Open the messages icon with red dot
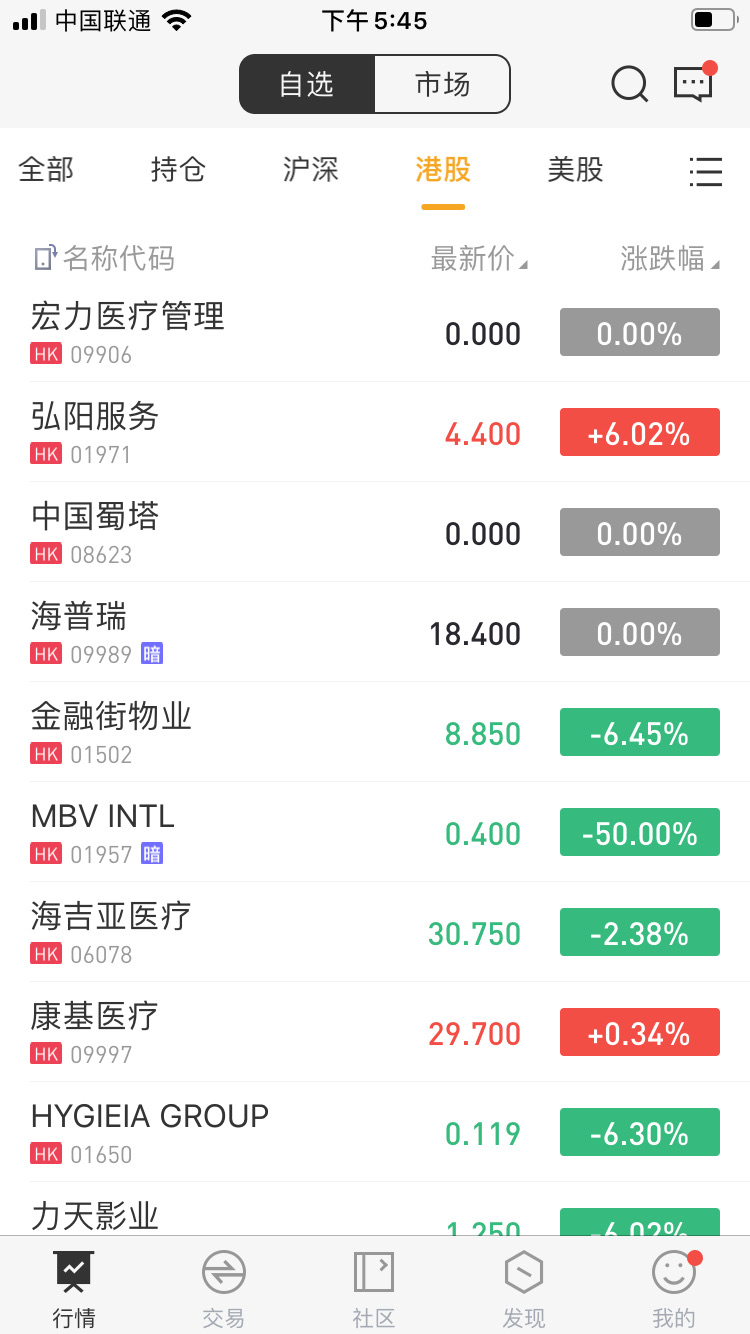This screenshot has height=1334, width=750. pyautogui.click(x=695, y=82)
